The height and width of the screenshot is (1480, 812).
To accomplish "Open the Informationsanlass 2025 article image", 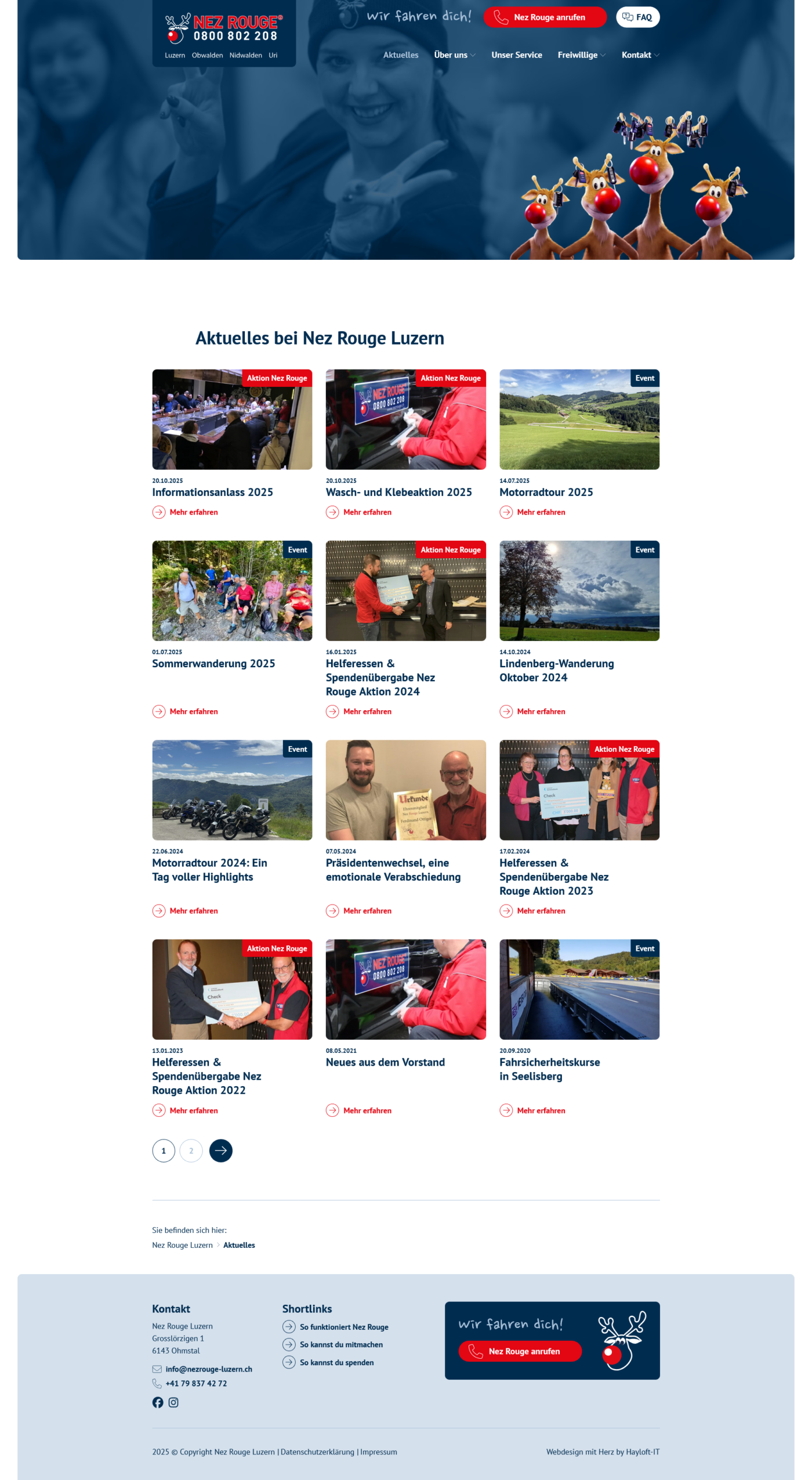I will click(232, 419).
